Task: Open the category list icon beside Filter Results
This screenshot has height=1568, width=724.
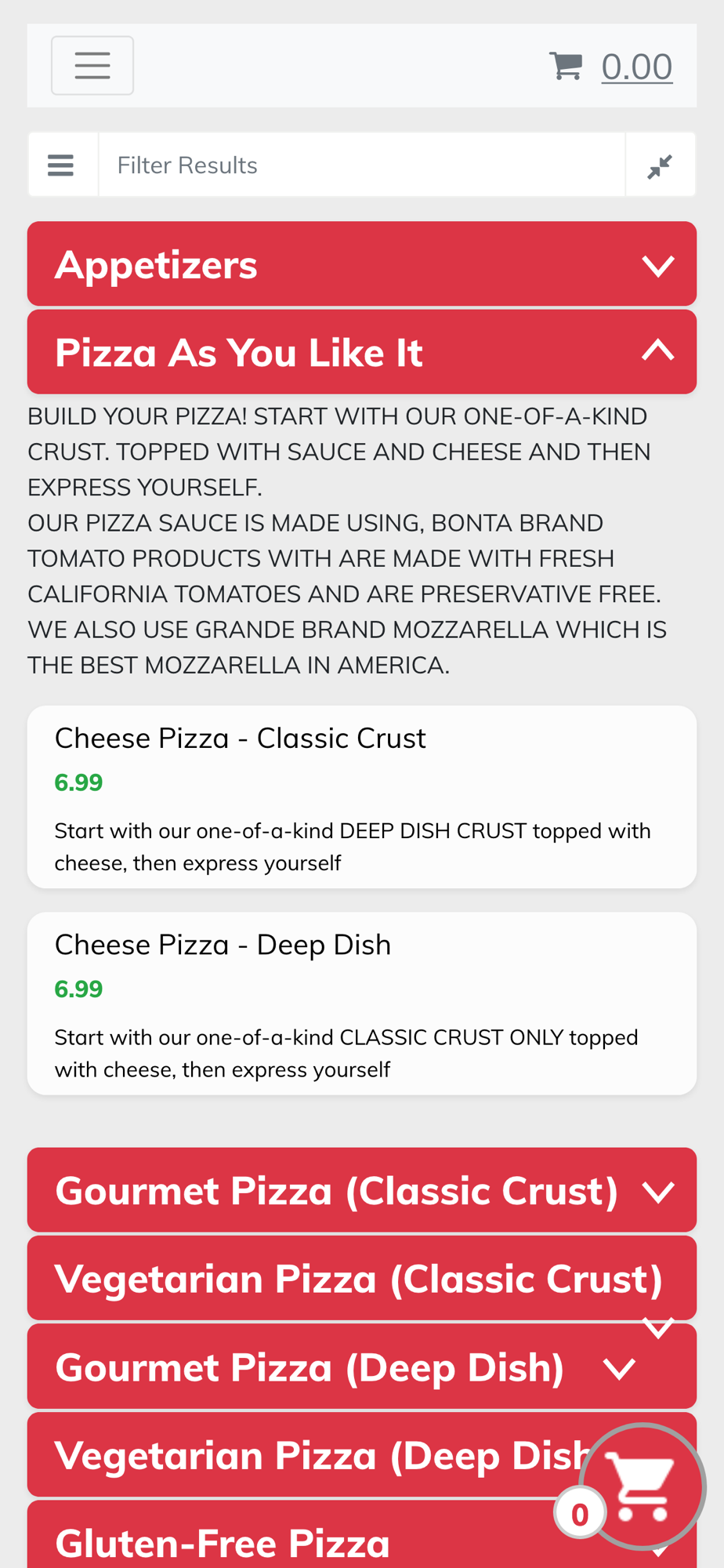Action: pos(61,165)
